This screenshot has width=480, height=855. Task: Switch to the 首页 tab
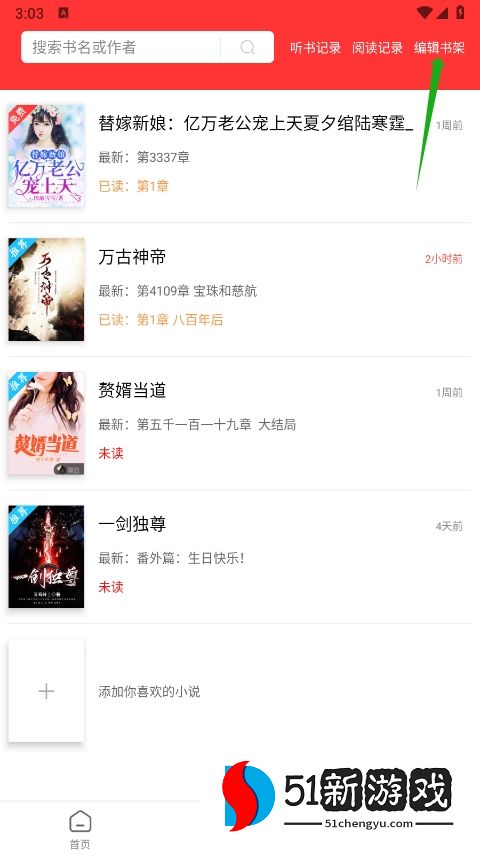80,829
